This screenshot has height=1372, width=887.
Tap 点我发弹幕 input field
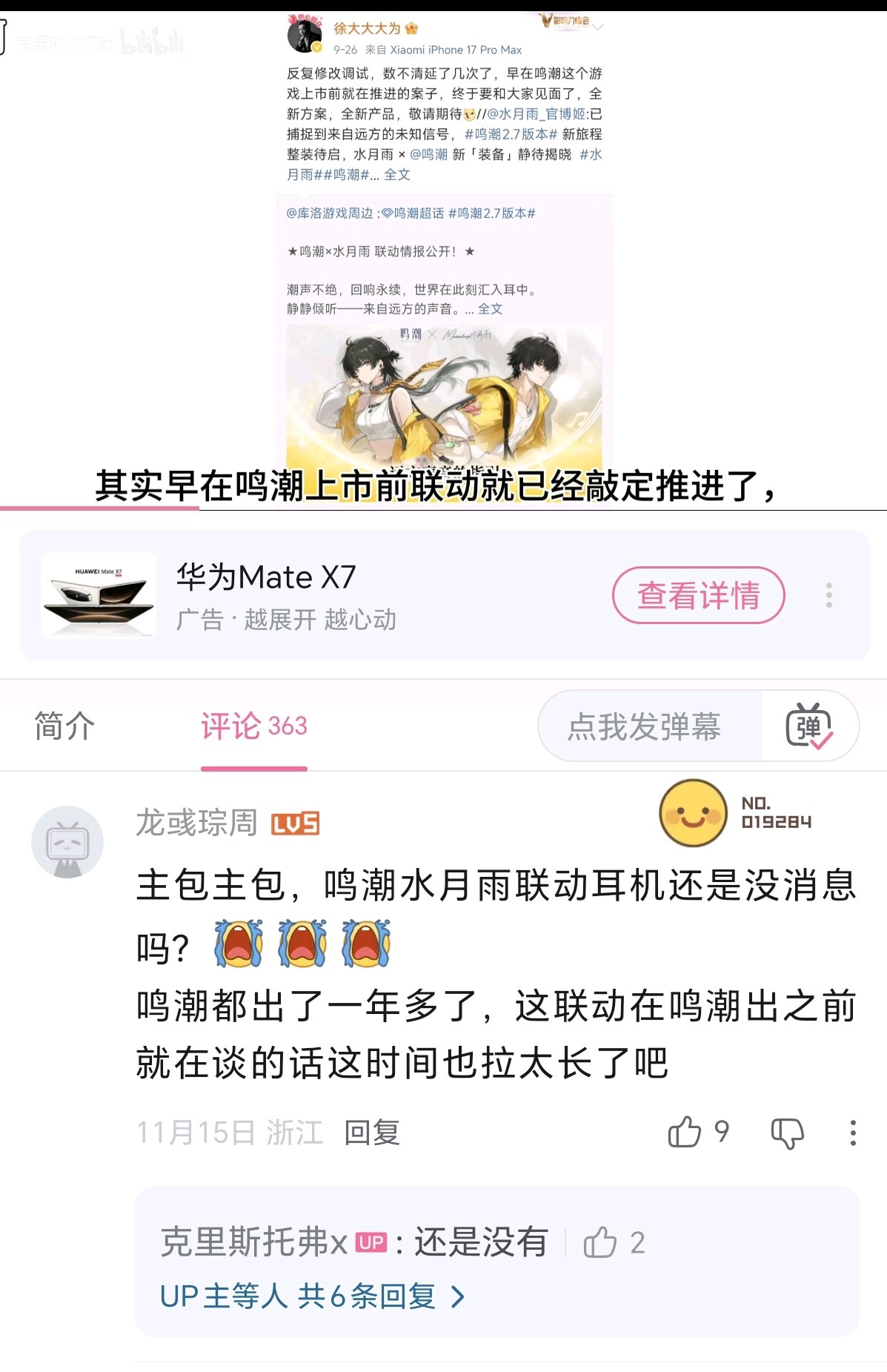(645, 726)
